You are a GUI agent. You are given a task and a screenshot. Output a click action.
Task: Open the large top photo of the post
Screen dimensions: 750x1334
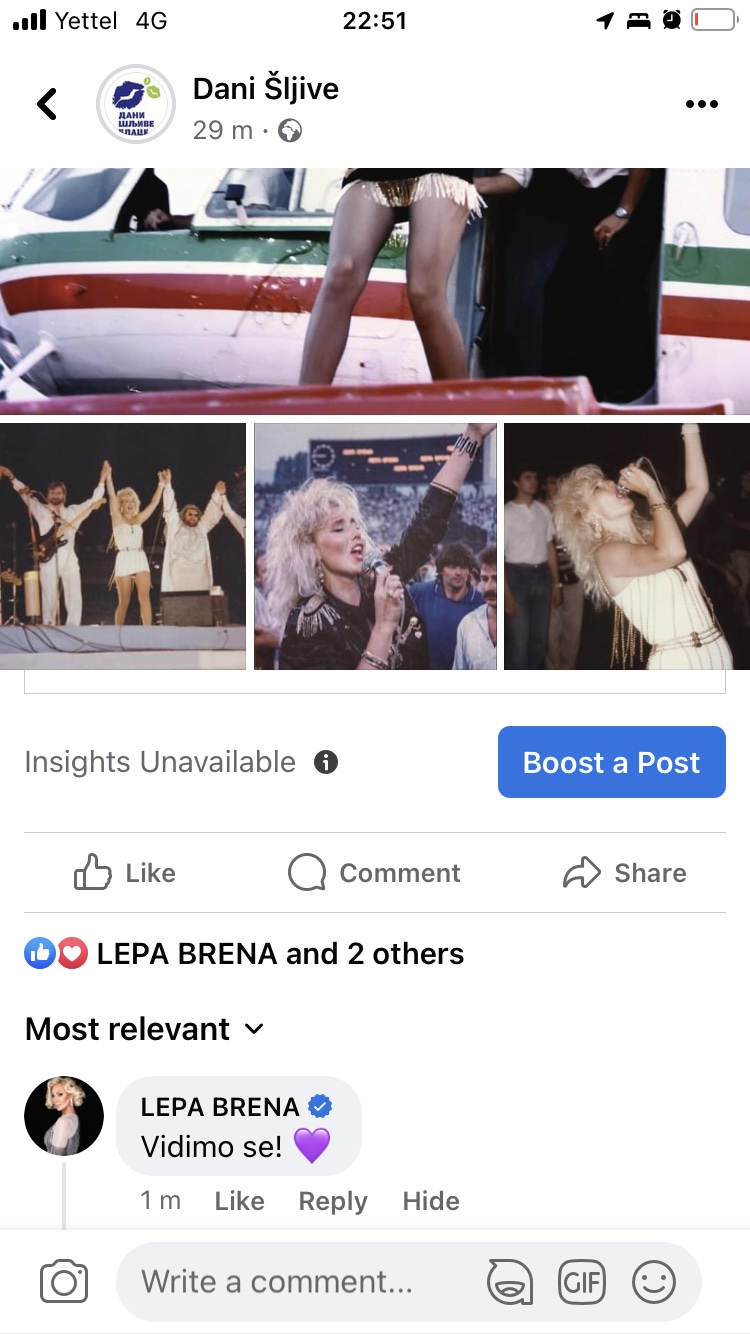375,290
